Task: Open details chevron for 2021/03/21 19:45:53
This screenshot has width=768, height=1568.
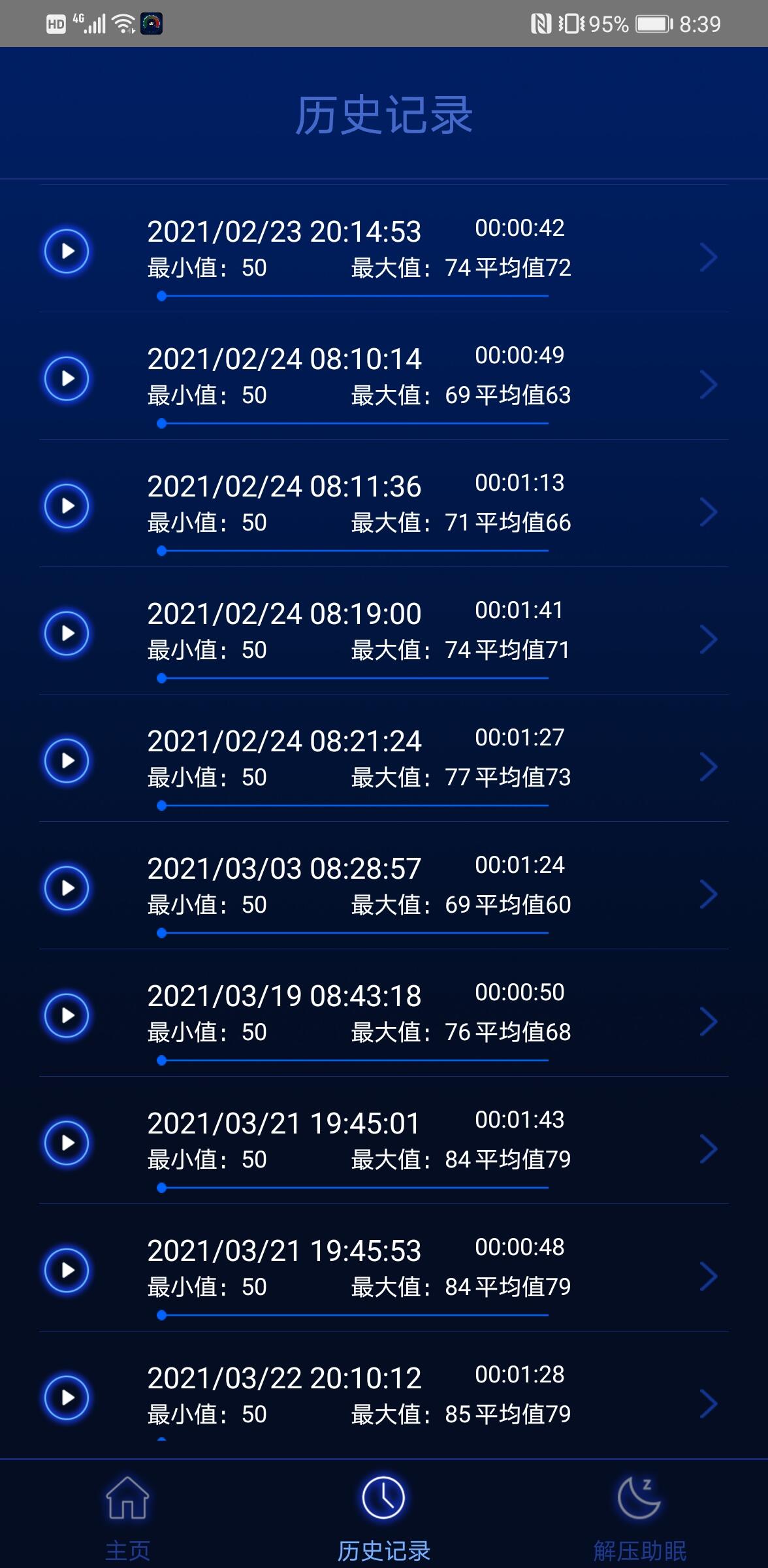Action: (x=709, y=1276)
